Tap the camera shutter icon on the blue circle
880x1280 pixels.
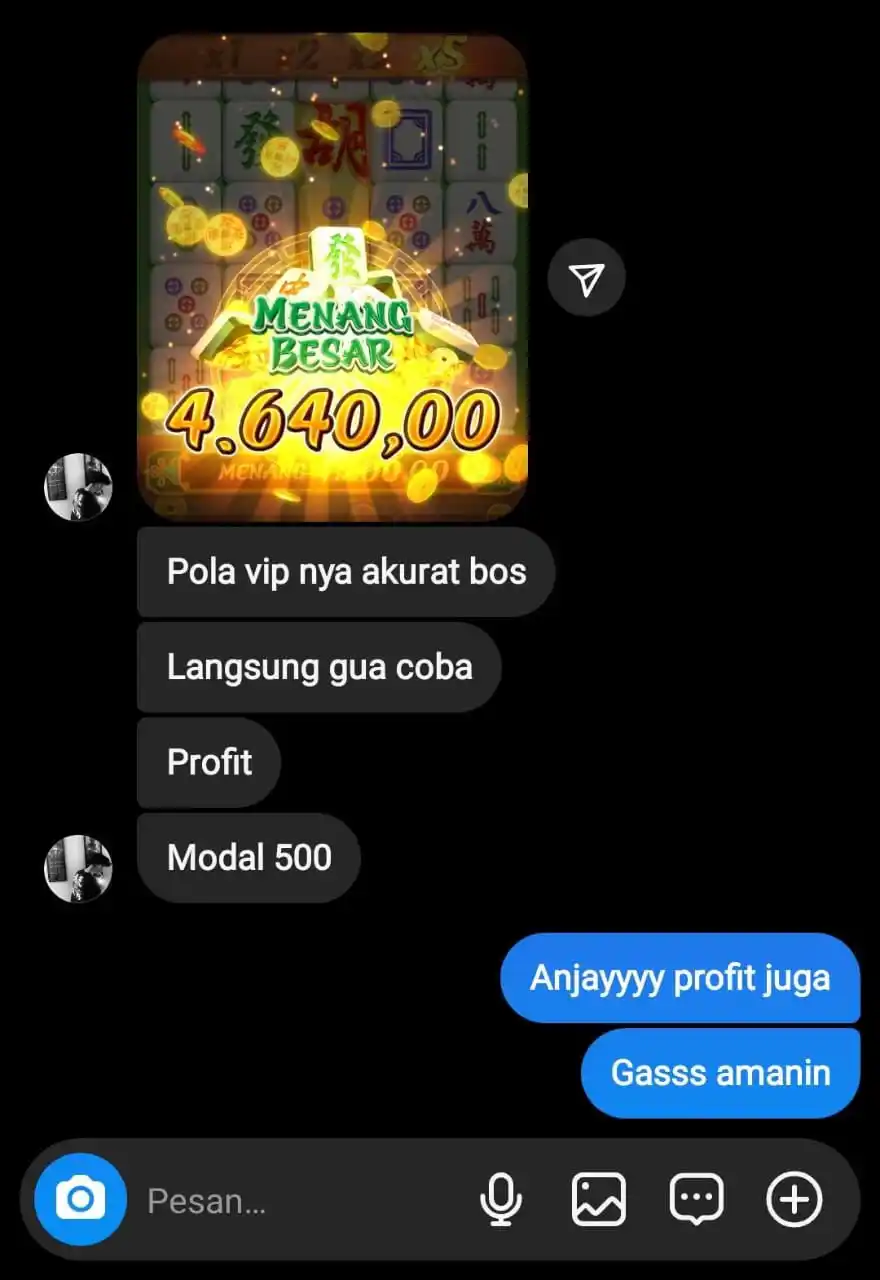(78, 1199)
